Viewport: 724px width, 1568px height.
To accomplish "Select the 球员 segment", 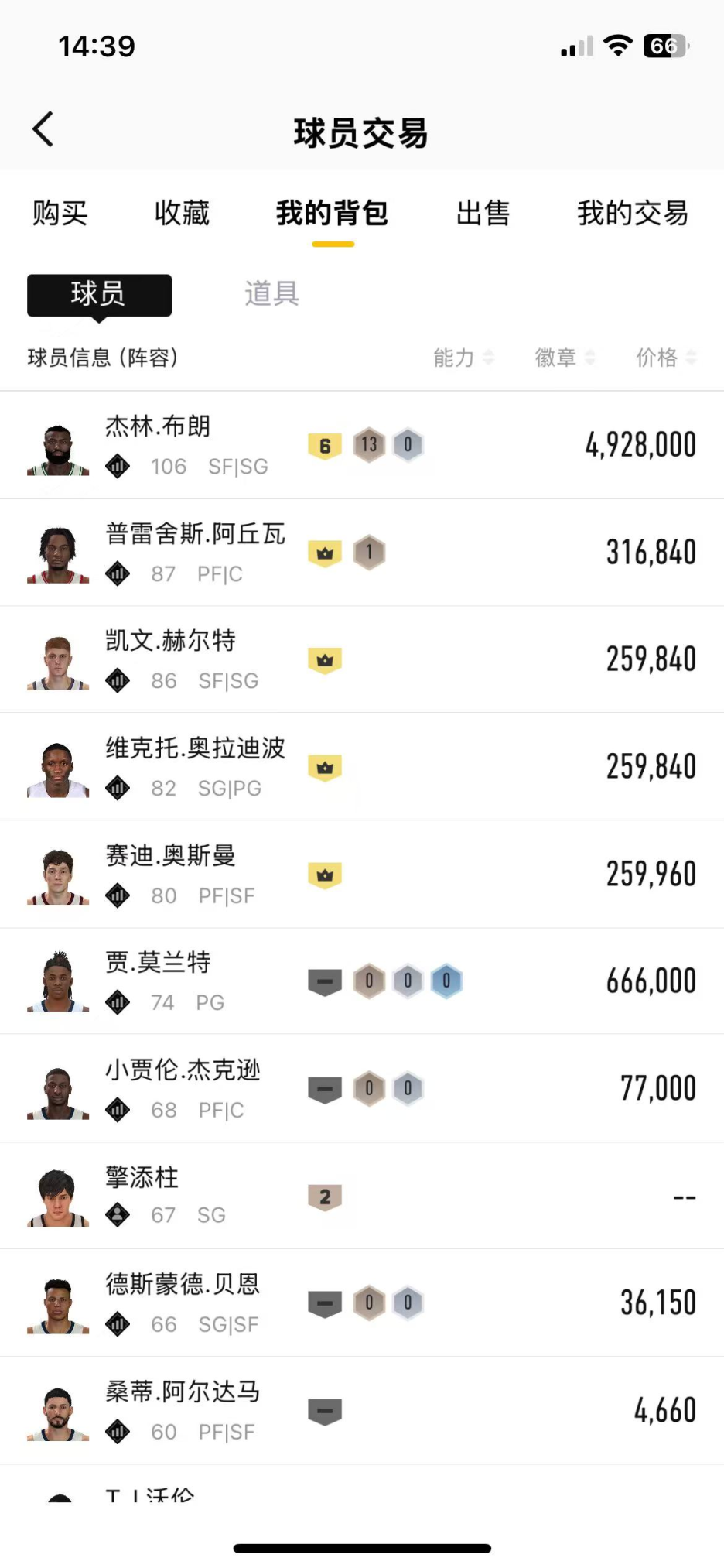I will (99, 294).
